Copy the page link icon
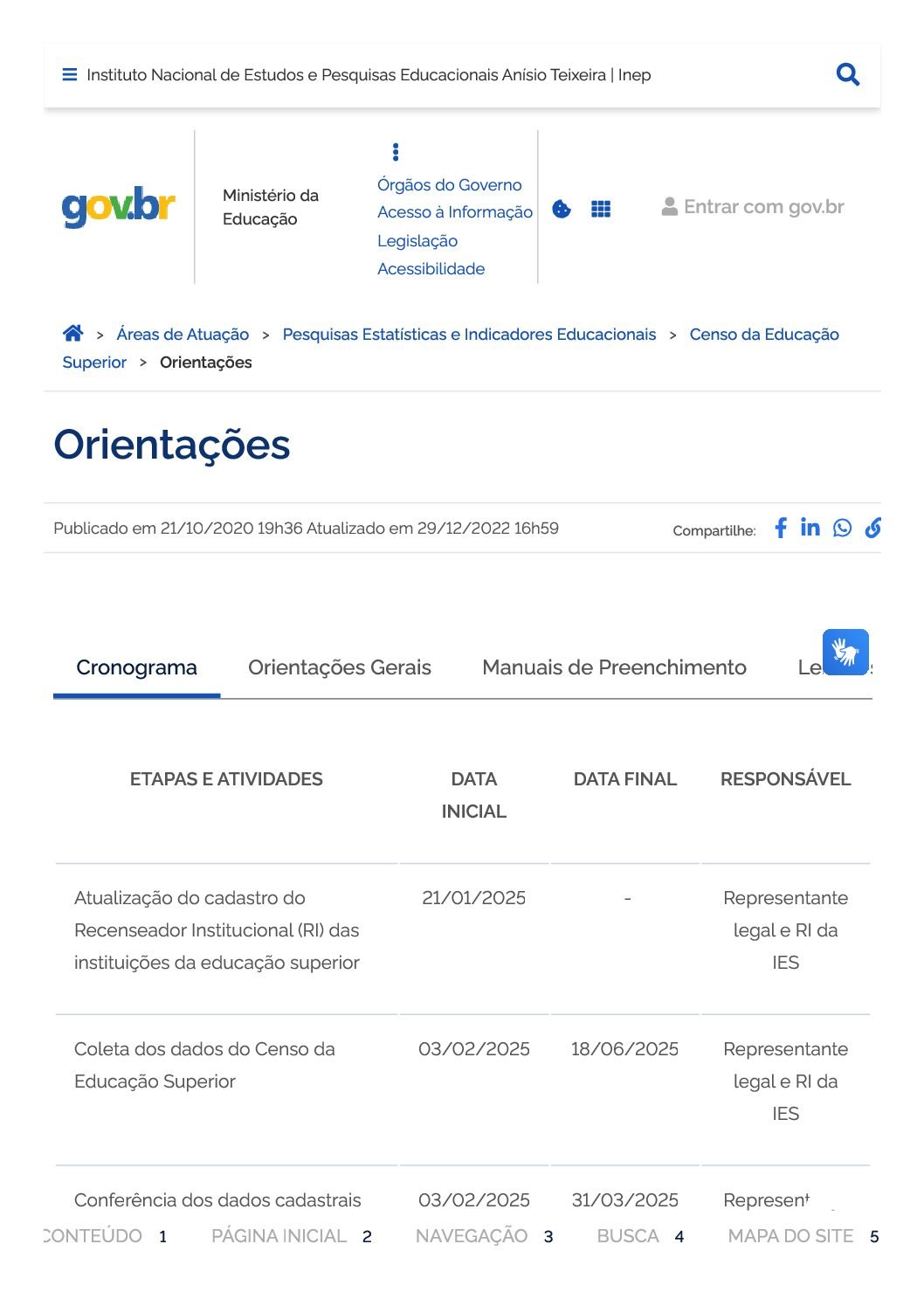Viewport: 924px width, 1306px height. point(873,528)
